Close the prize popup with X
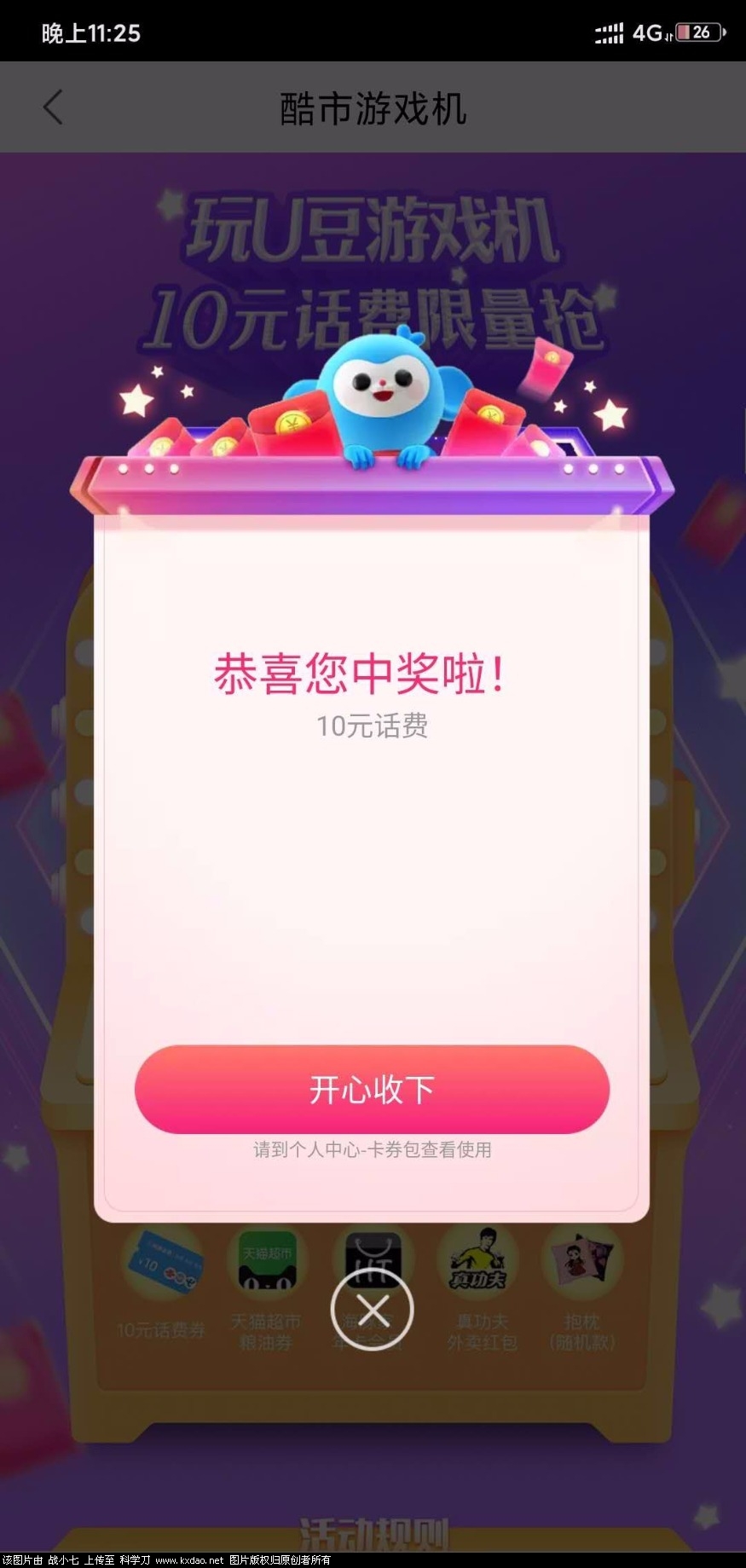This screenshot has width=746, height=1568. pos(372,1310)
